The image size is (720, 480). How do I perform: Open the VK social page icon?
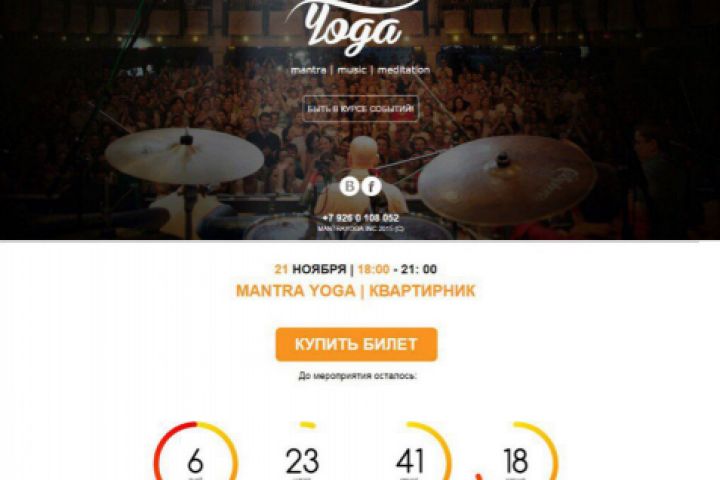coord(349,186)
